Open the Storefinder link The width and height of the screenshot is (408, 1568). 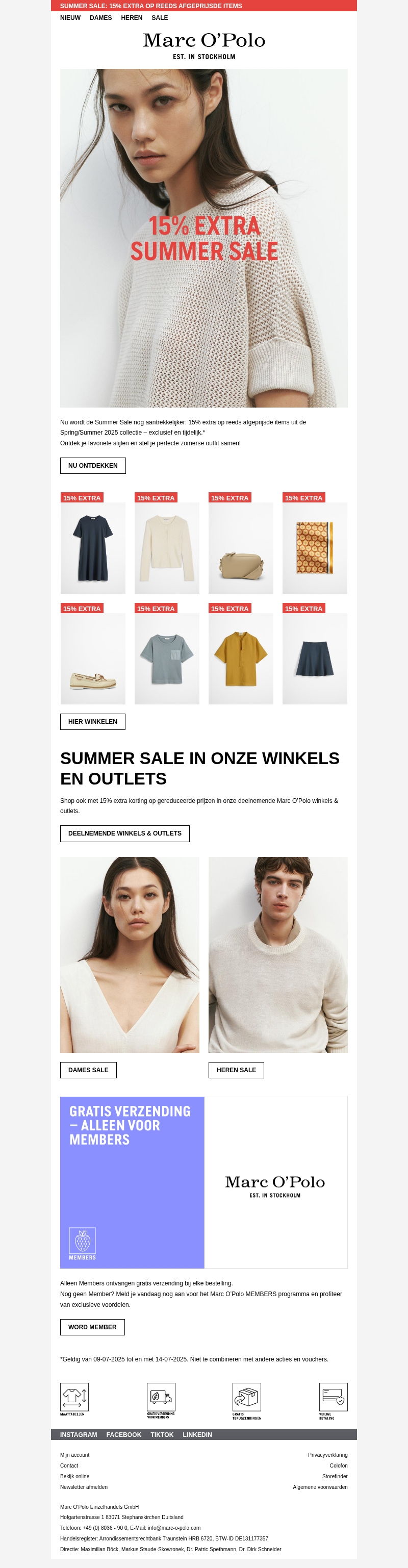335,1476
